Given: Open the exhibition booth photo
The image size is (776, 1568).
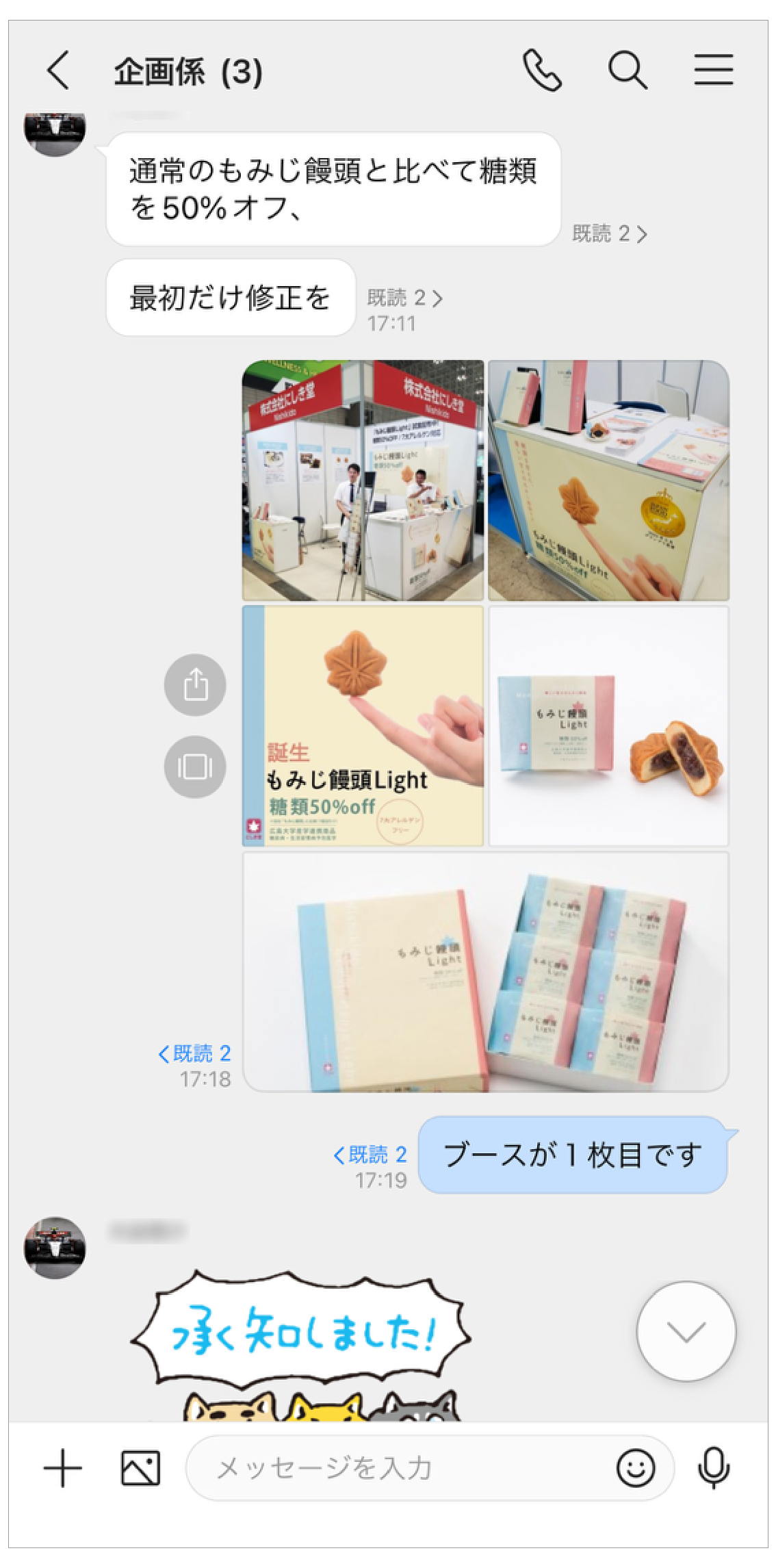Looking at the screenshot, I should (x=363, y=480).
